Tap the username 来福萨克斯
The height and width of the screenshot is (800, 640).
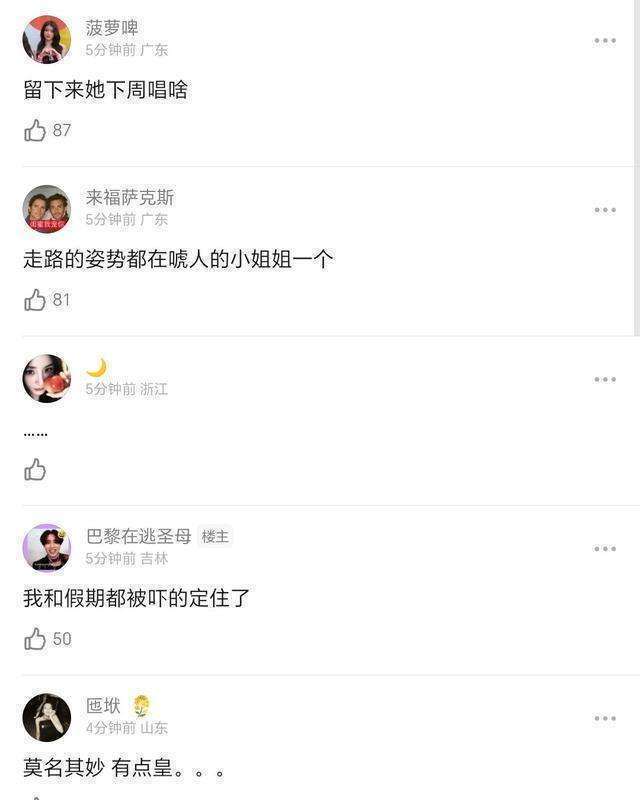(x=130, y=197)
